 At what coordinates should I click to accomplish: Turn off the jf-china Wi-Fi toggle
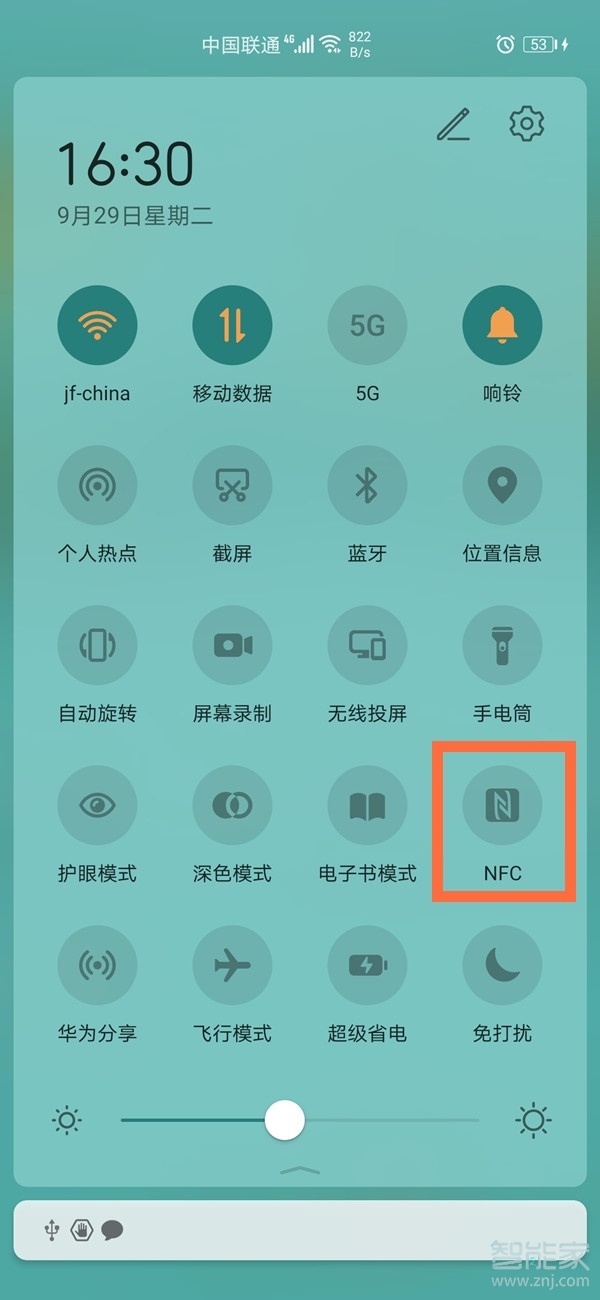point(97,325)
